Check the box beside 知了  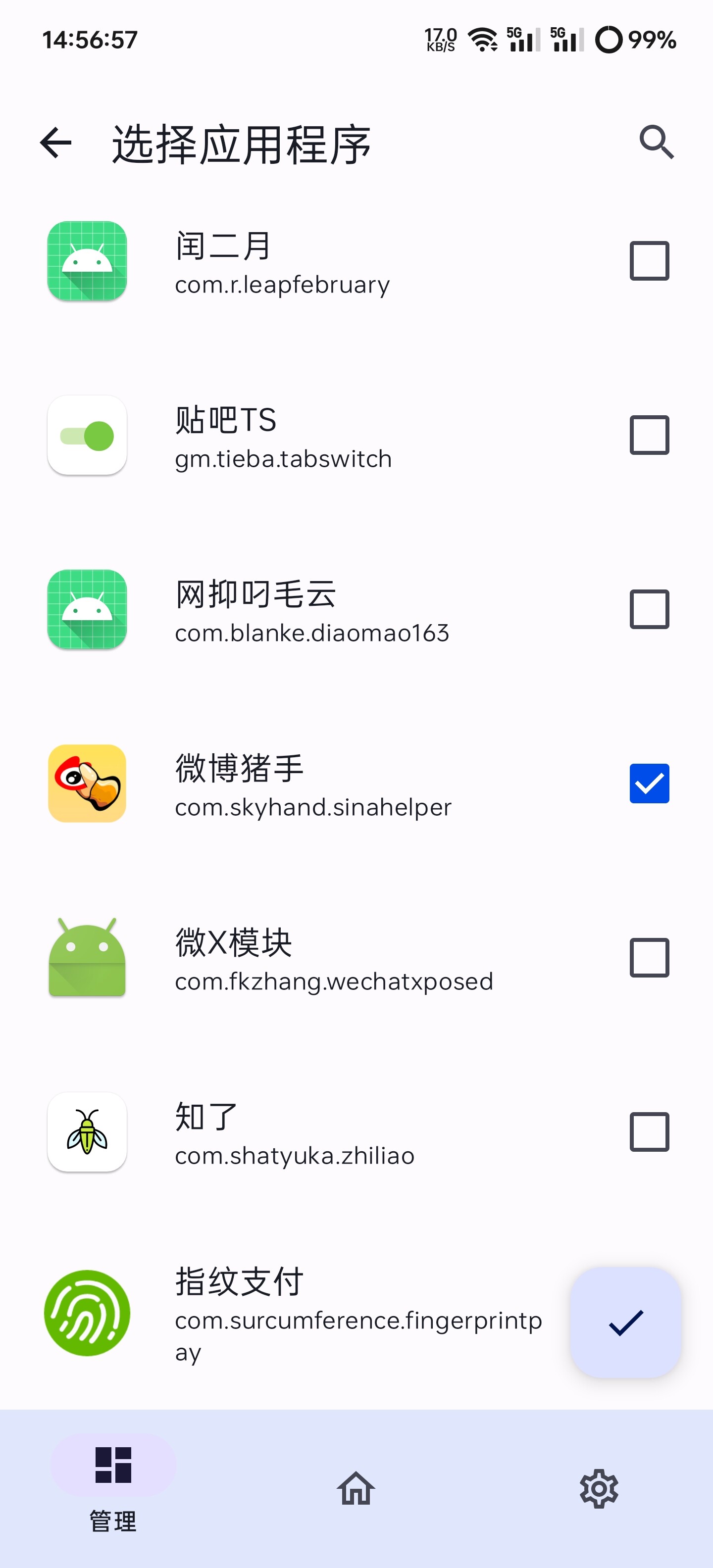(649, 1132)
